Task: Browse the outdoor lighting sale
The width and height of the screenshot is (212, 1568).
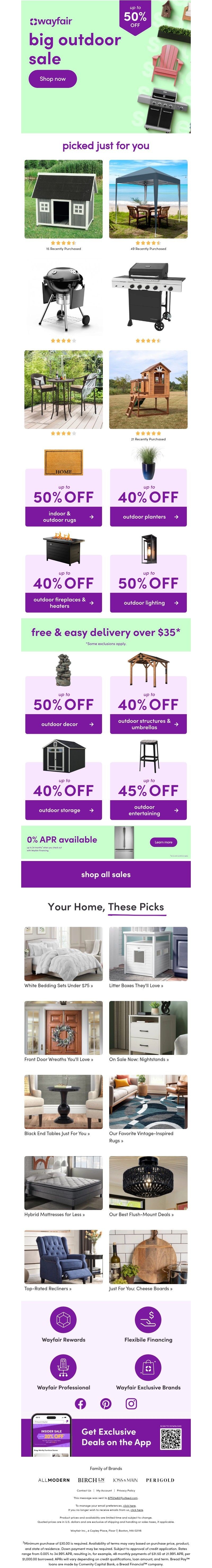Action: coord(148,602)
